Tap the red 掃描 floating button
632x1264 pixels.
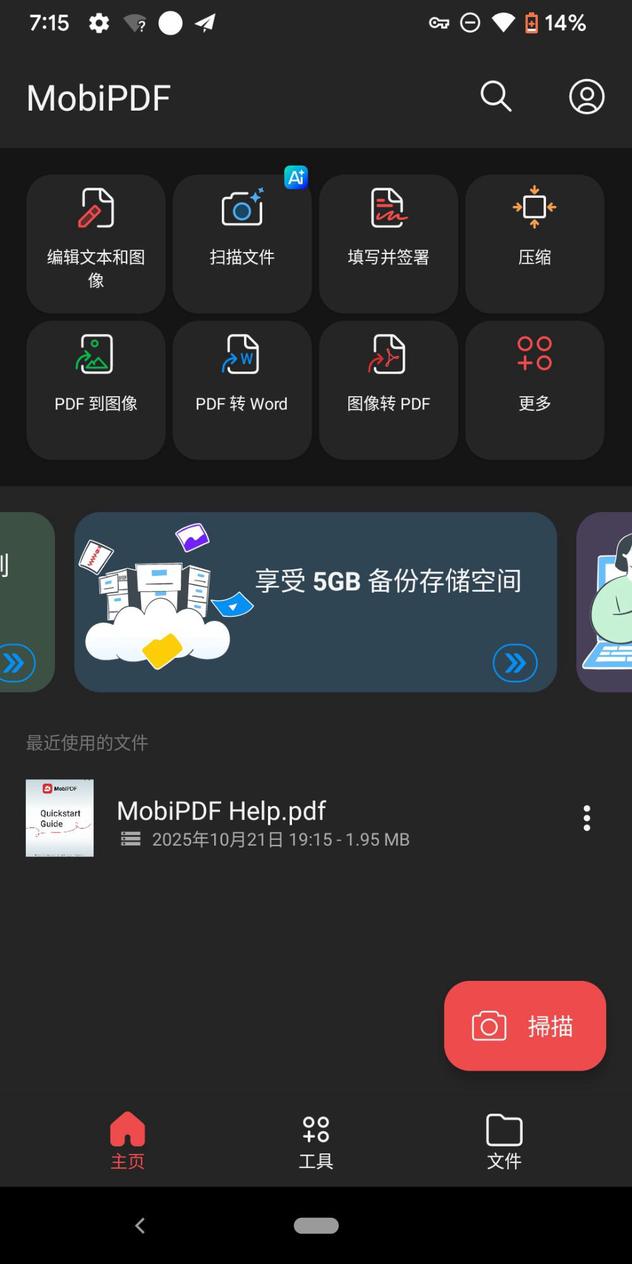tap(525, 1026)
